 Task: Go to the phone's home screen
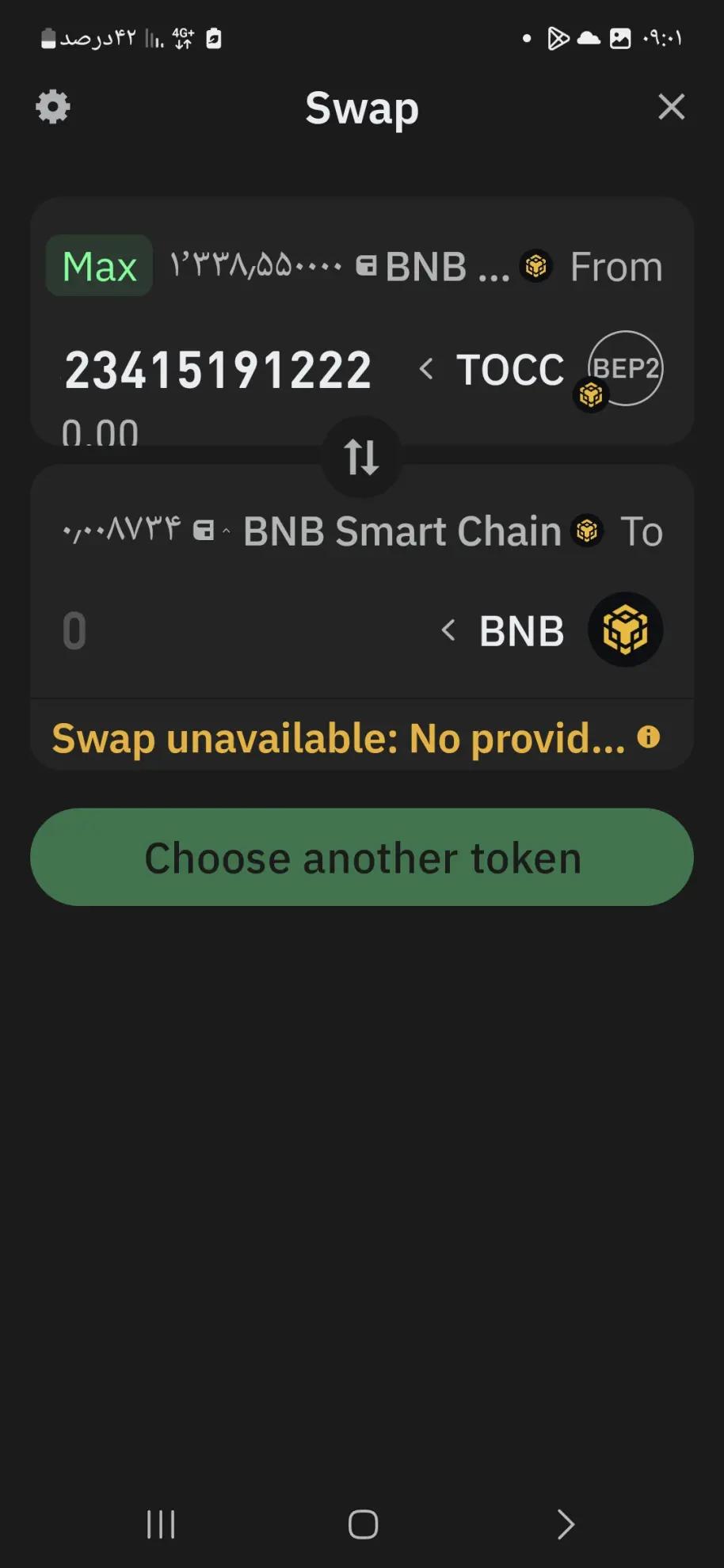(x=363, y=1524)
